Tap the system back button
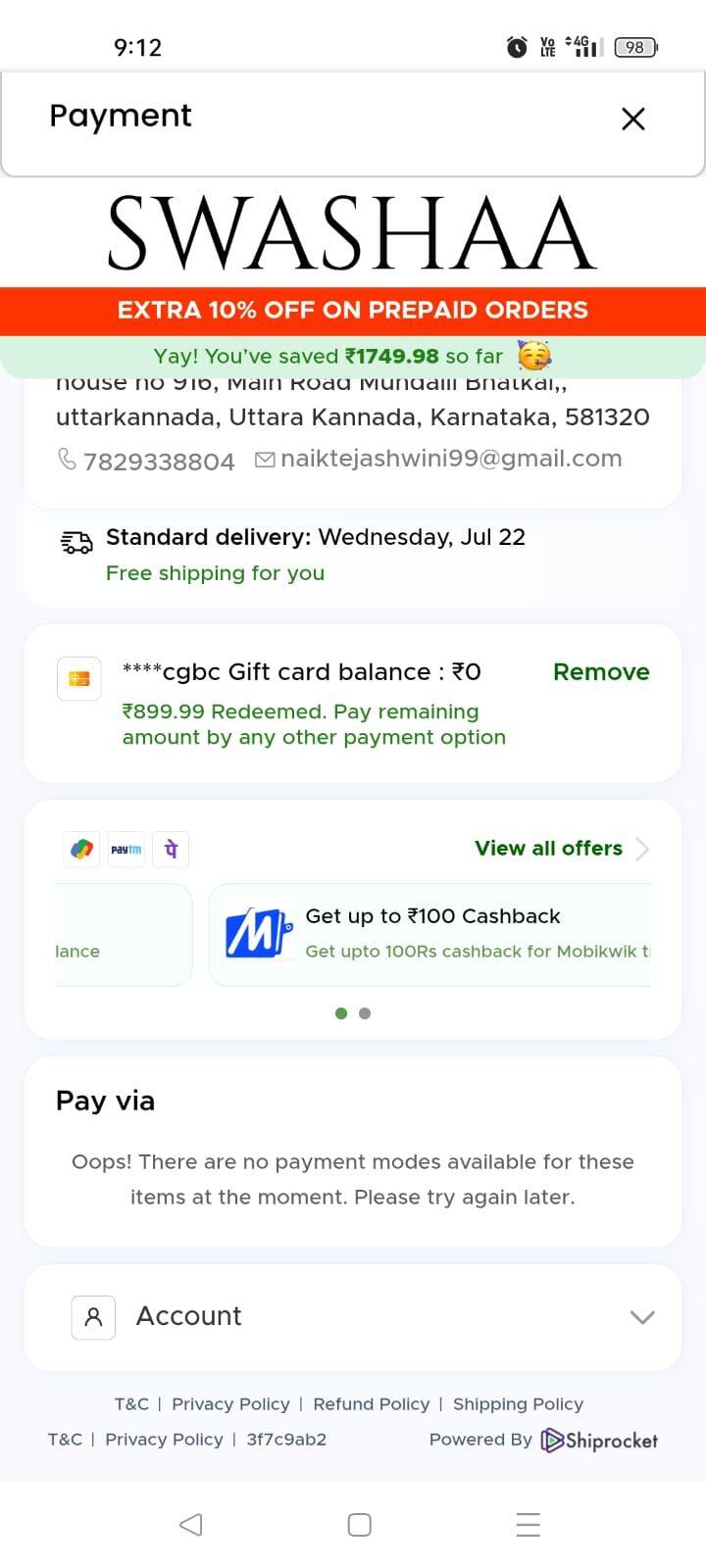The width and height of the screenshot is (706, 1568). (x=191, y=1524)
